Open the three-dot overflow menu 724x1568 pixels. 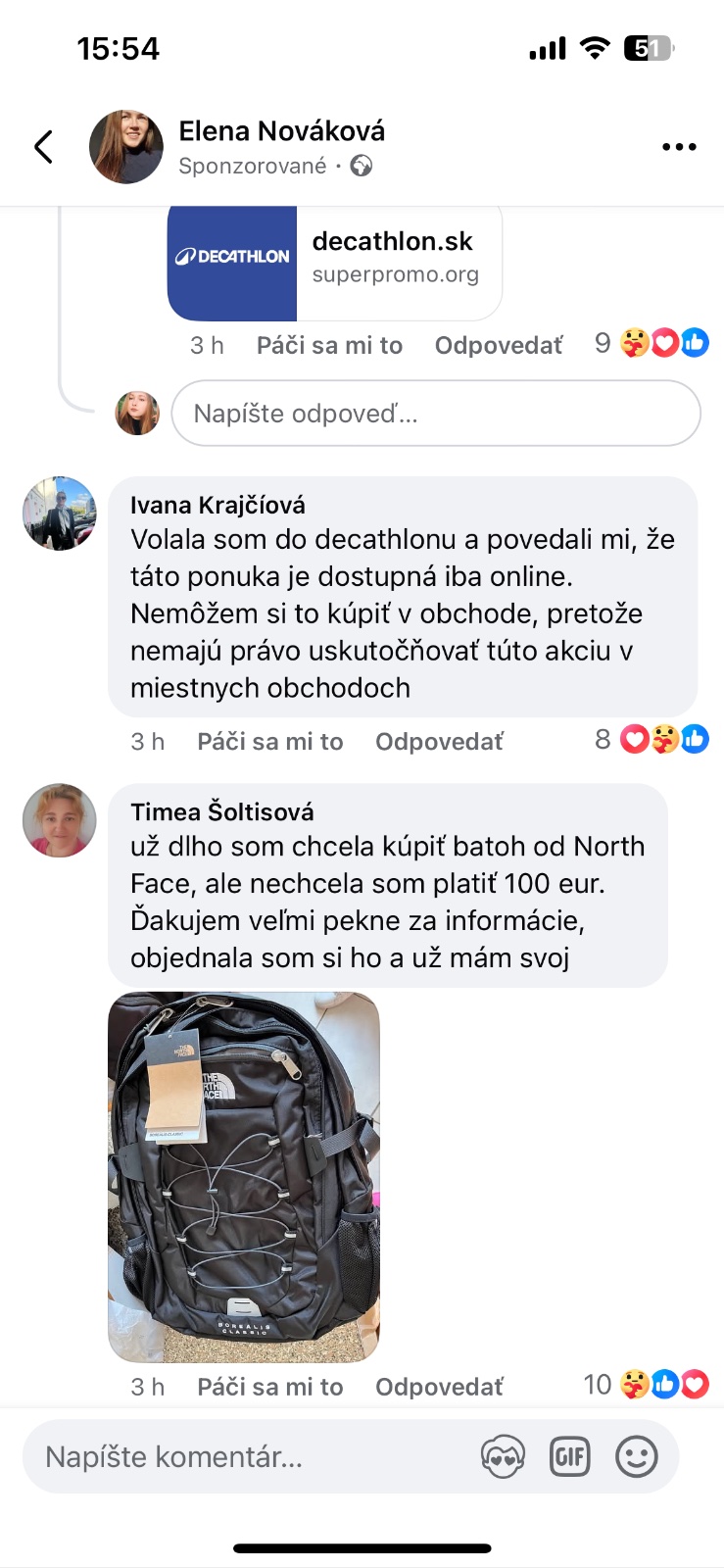coord(678,147)
